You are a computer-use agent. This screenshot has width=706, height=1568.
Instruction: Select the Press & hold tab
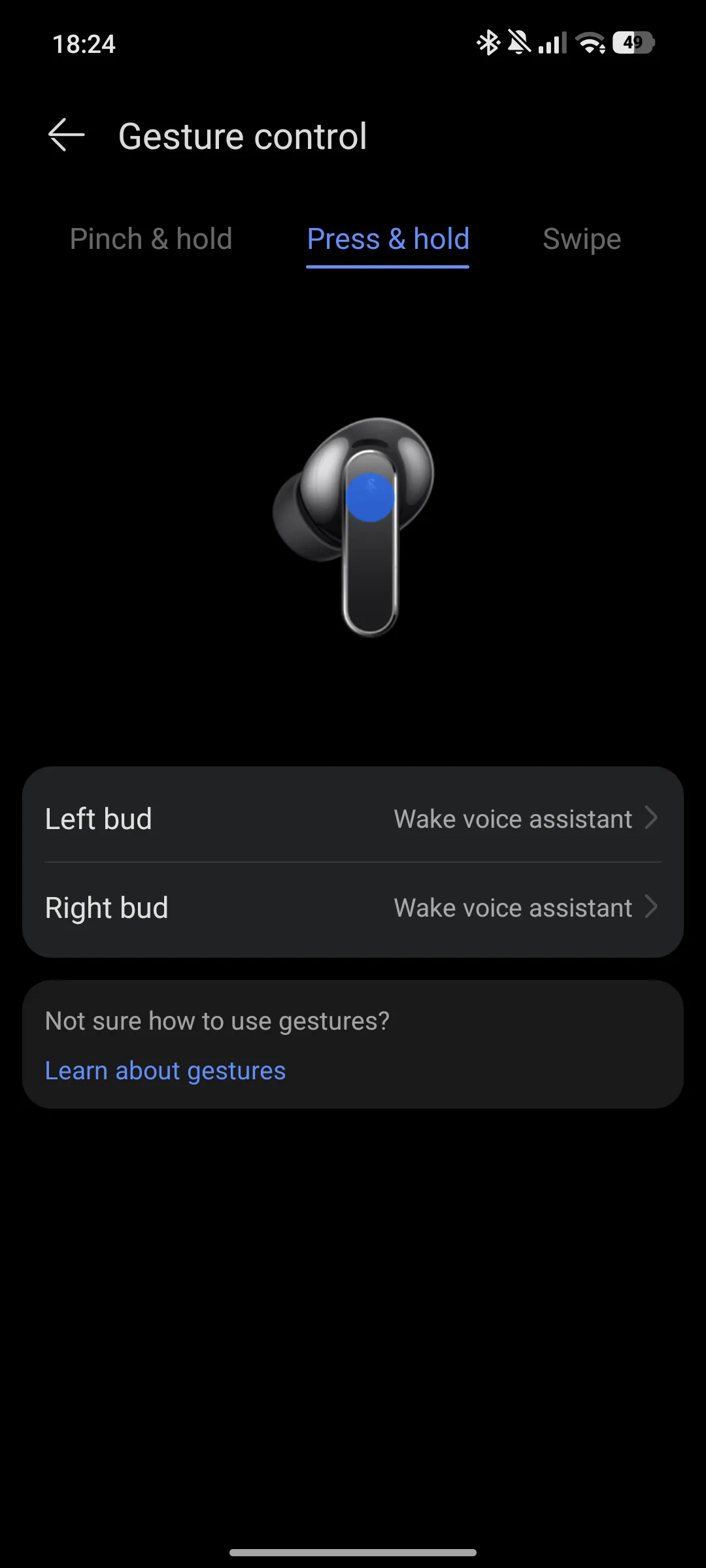tap(388, 239)
